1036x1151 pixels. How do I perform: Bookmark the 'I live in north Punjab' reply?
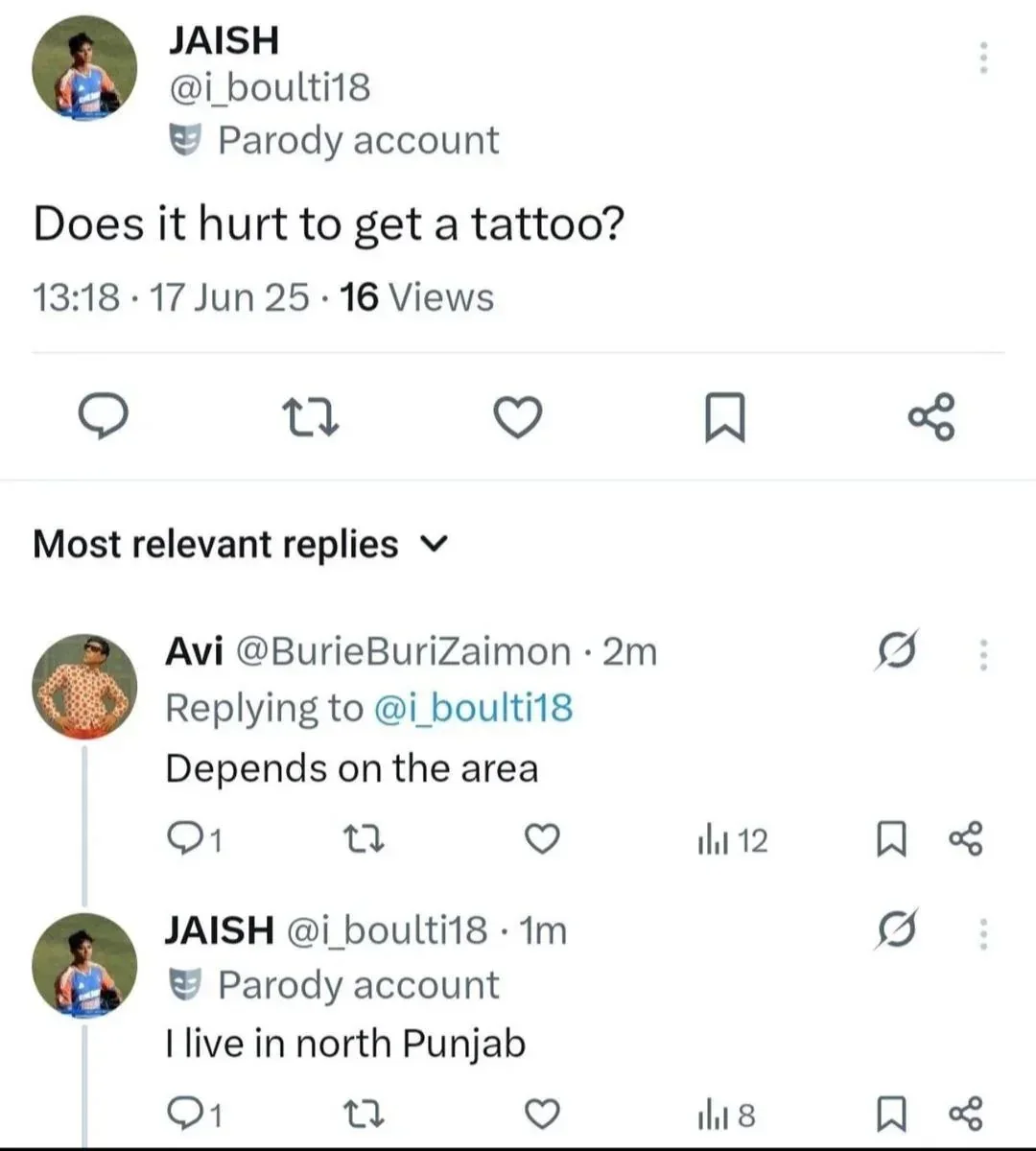click(892, 1113)
